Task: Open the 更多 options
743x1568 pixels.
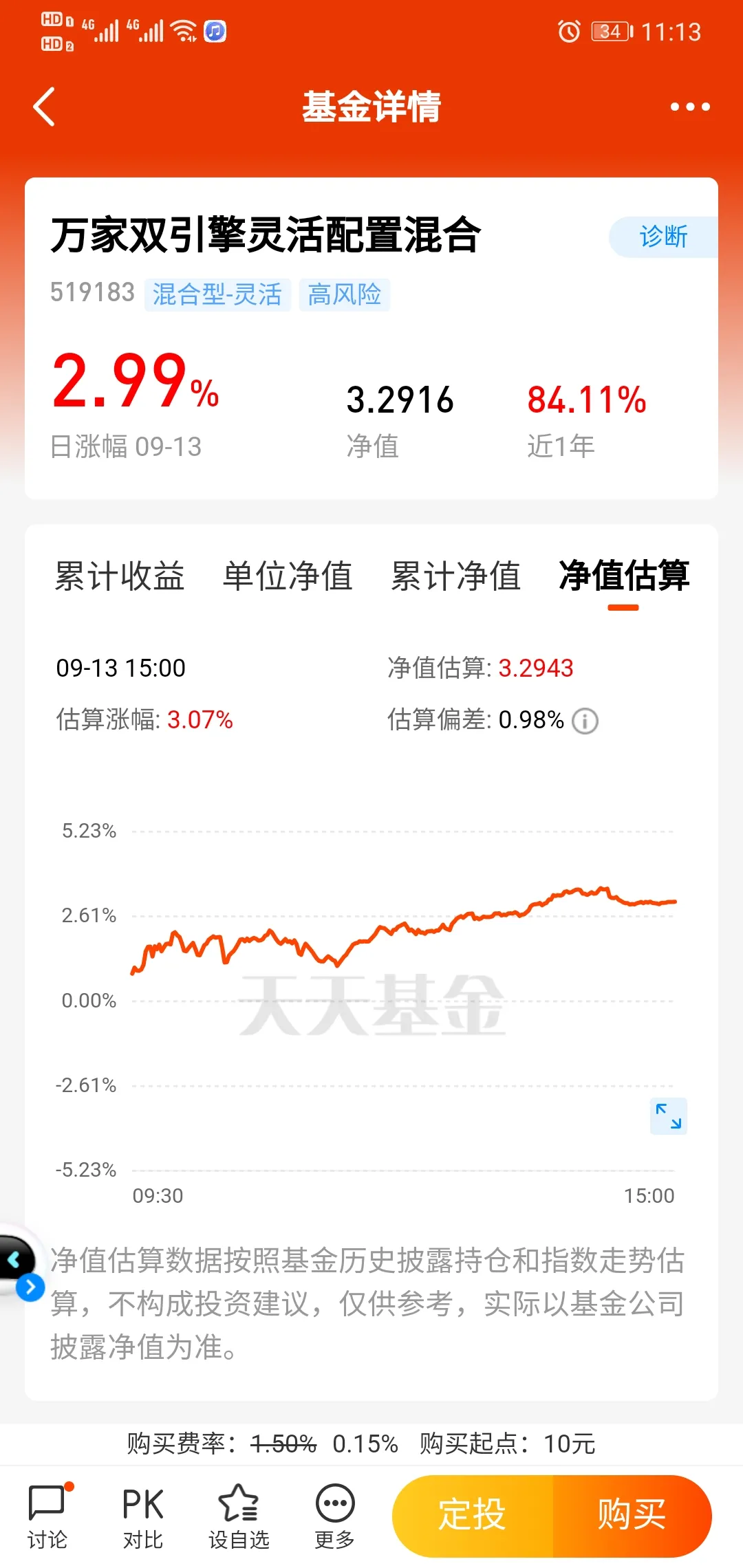Action: click(334, 1517)
